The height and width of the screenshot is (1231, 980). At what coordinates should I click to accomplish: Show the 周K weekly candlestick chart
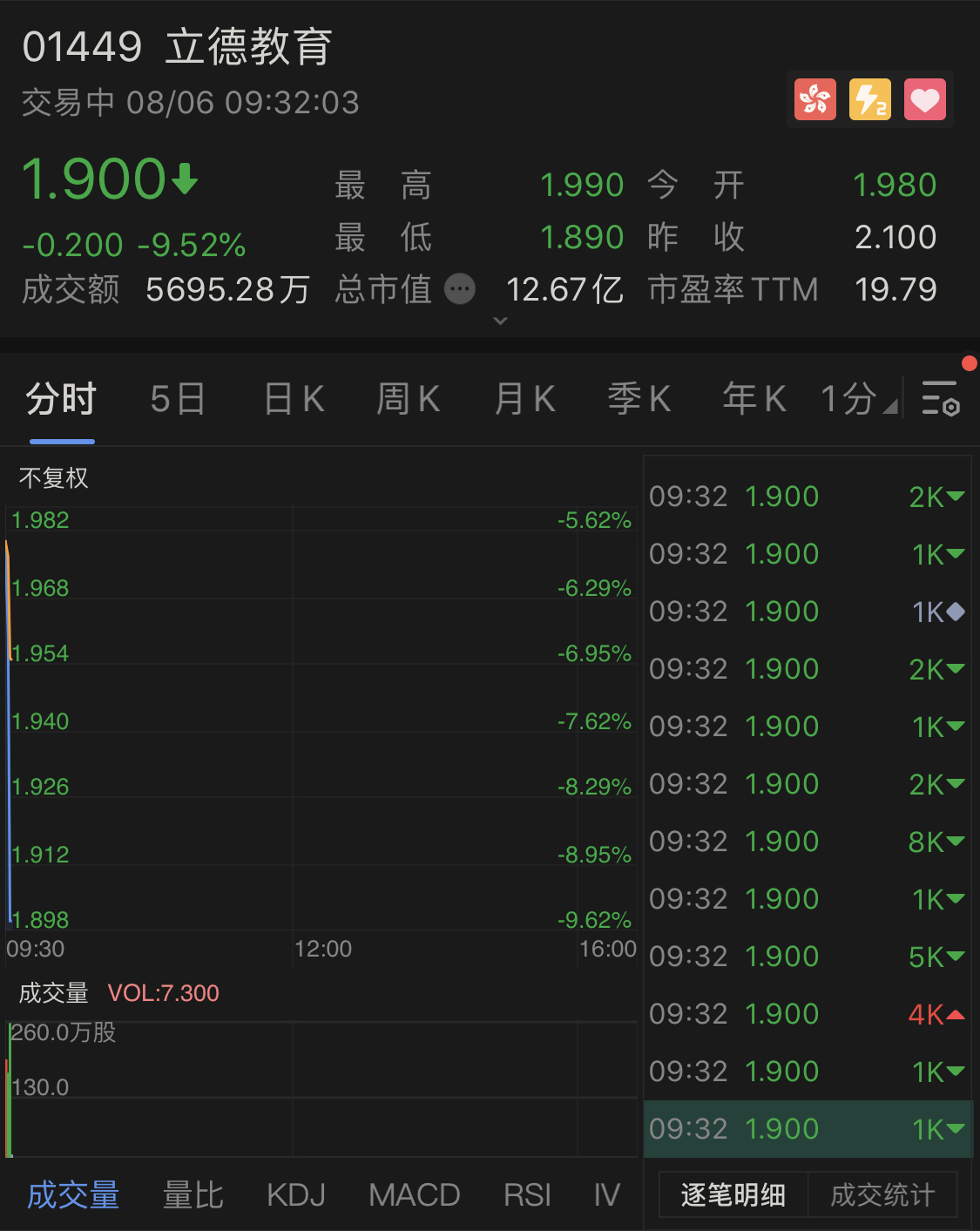click(x=408, y=400)
